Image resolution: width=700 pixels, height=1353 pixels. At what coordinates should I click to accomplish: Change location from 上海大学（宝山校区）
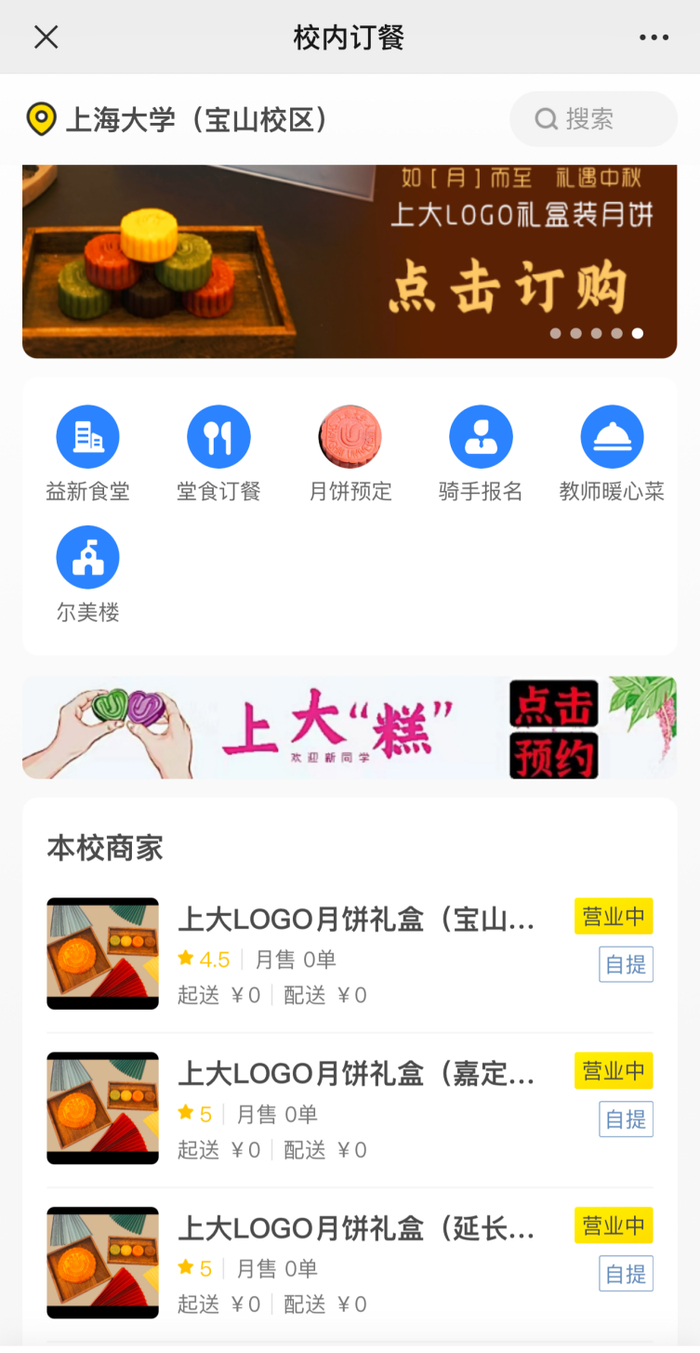[x=180, y=120]
